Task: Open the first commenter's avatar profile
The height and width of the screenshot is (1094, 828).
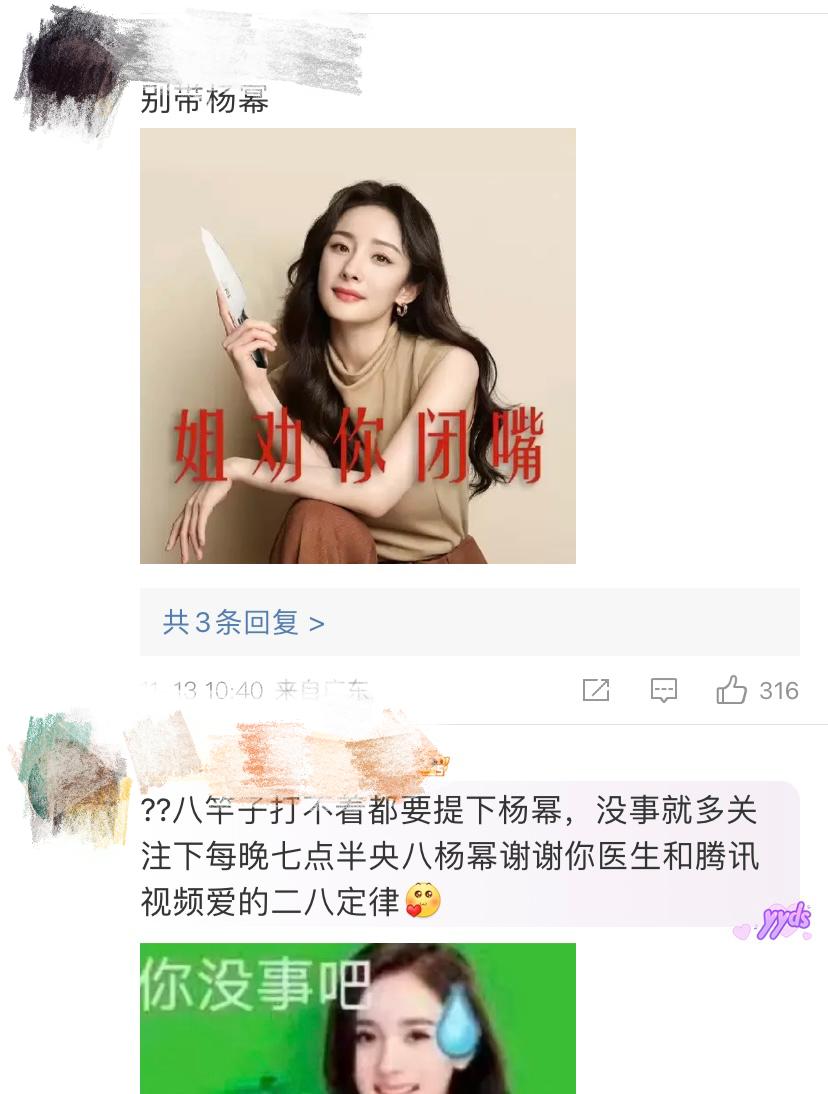Action: [68, 70]
